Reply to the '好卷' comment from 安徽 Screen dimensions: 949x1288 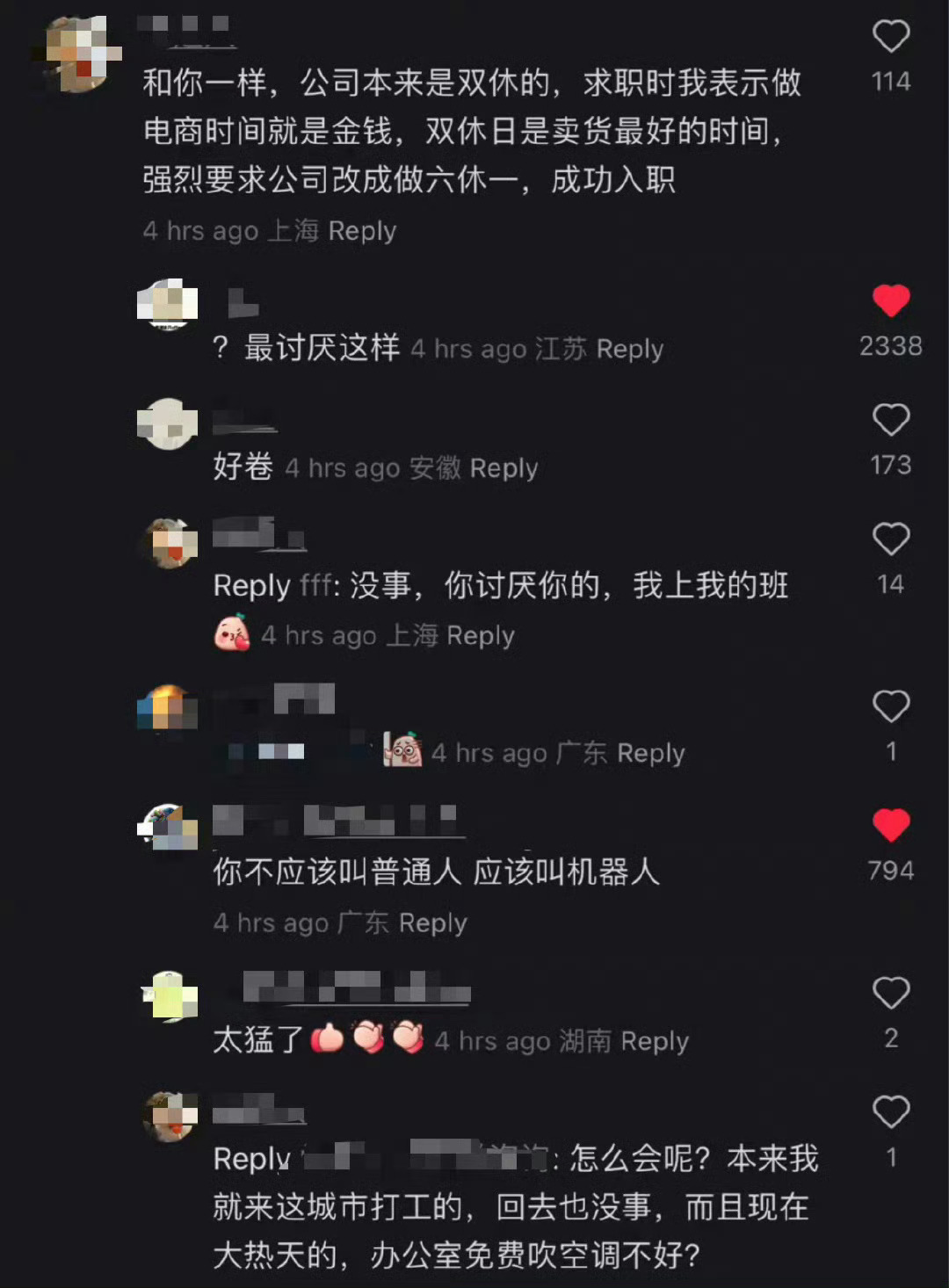coord(503,468)
